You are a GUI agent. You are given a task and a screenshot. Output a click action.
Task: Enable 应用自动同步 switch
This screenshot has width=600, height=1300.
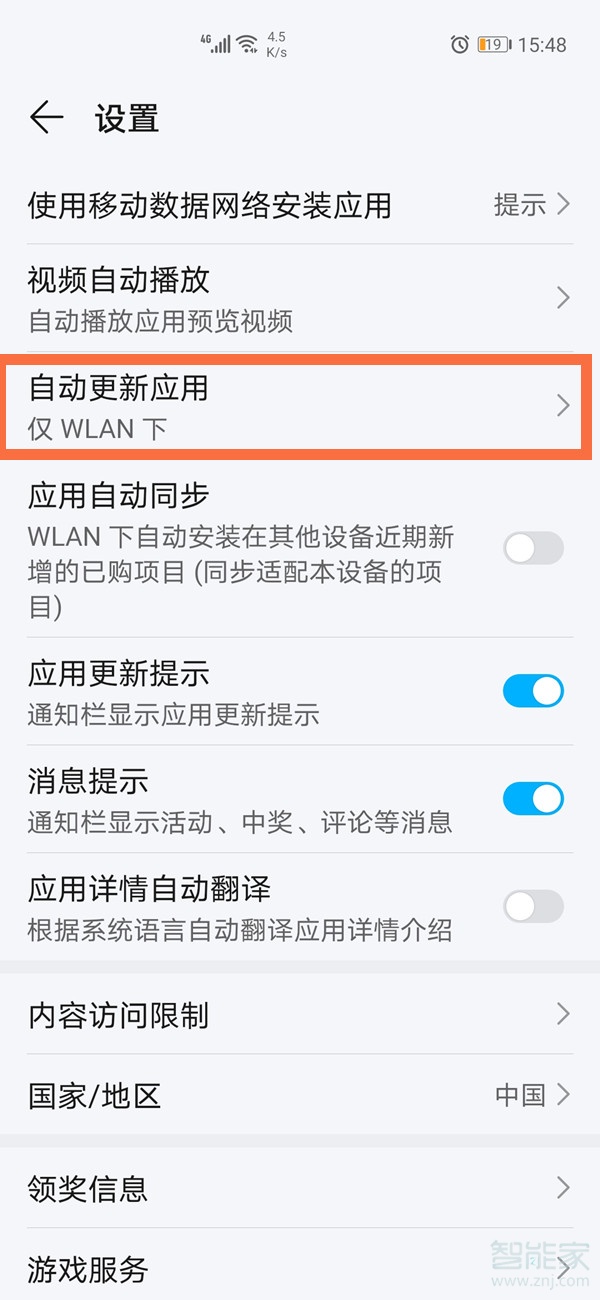[x=533, y=548]
